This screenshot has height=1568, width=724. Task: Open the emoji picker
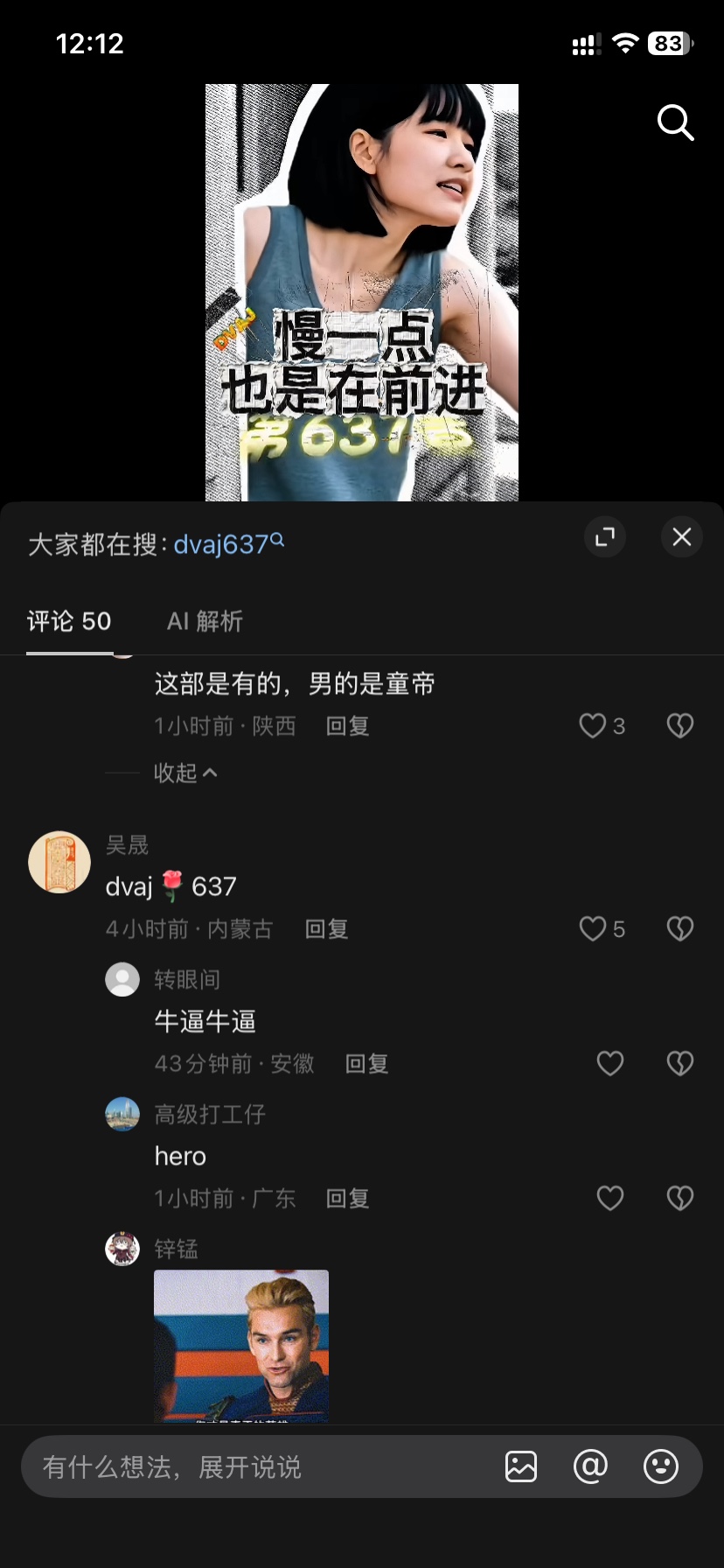pyautogui.click(x=661, y=1466)
